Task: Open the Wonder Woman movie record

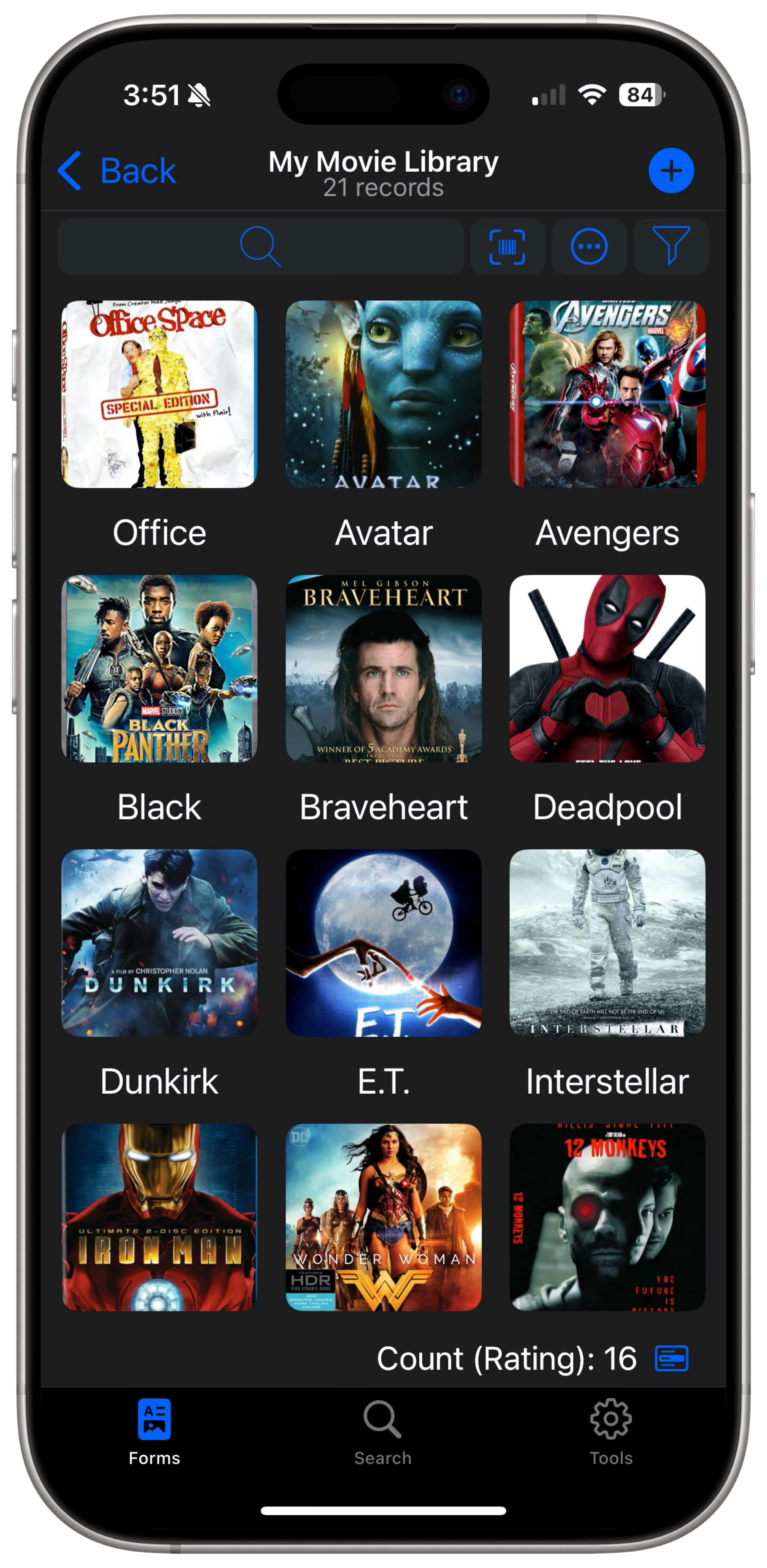Action: click(x=383, y=1218)
